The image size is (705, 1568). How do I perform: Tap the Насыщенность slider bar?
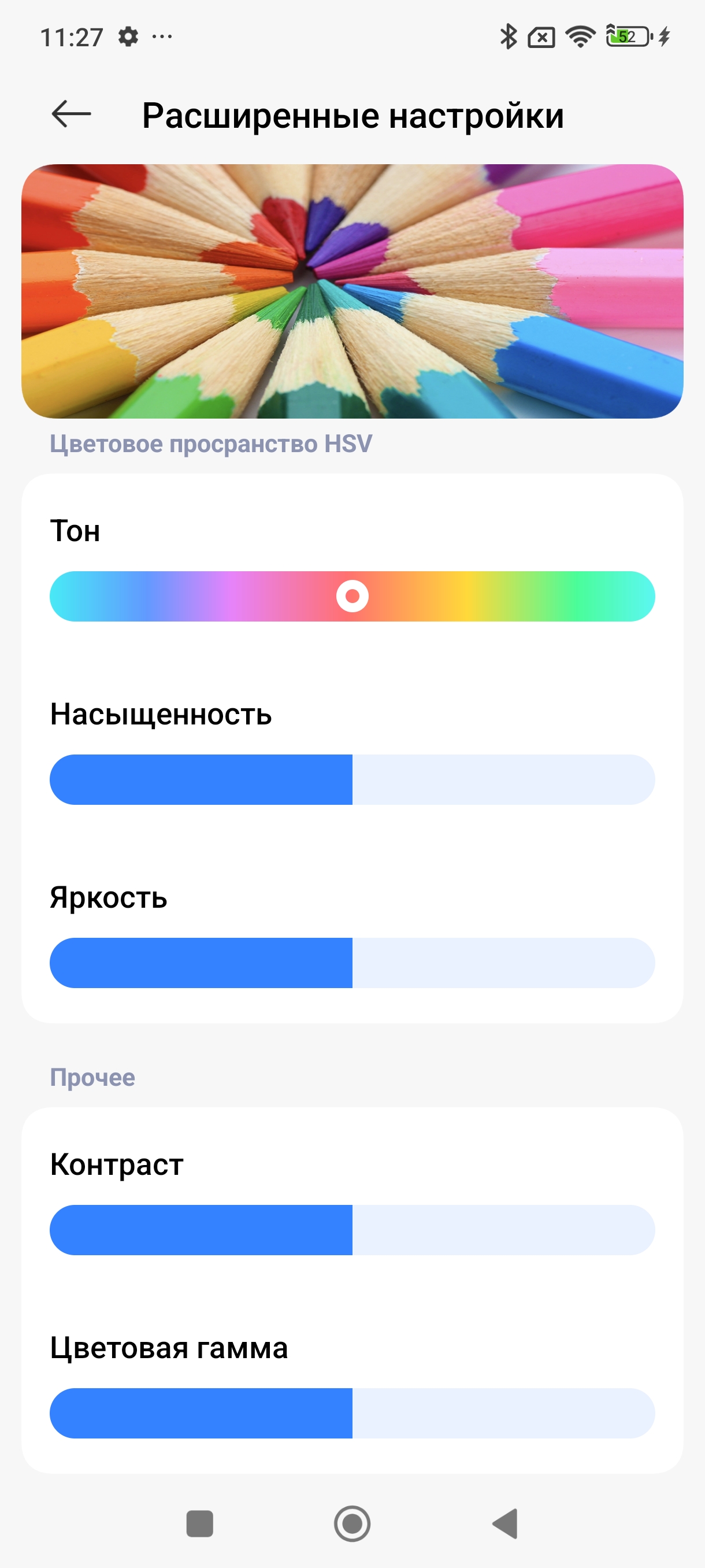pyautogui.click(x=352, y=779)
